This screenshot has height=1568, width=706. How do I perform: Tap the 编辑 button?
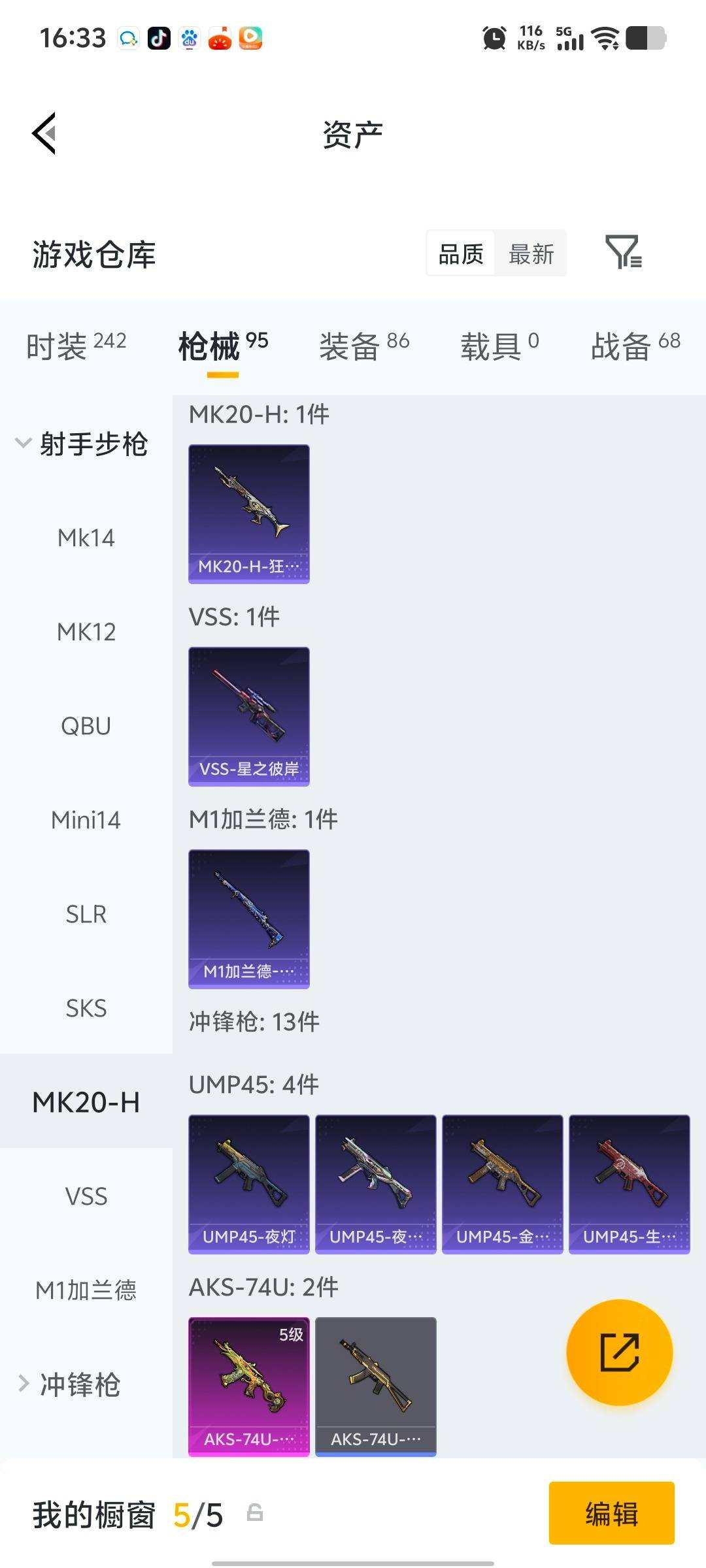click(612, 1514)
